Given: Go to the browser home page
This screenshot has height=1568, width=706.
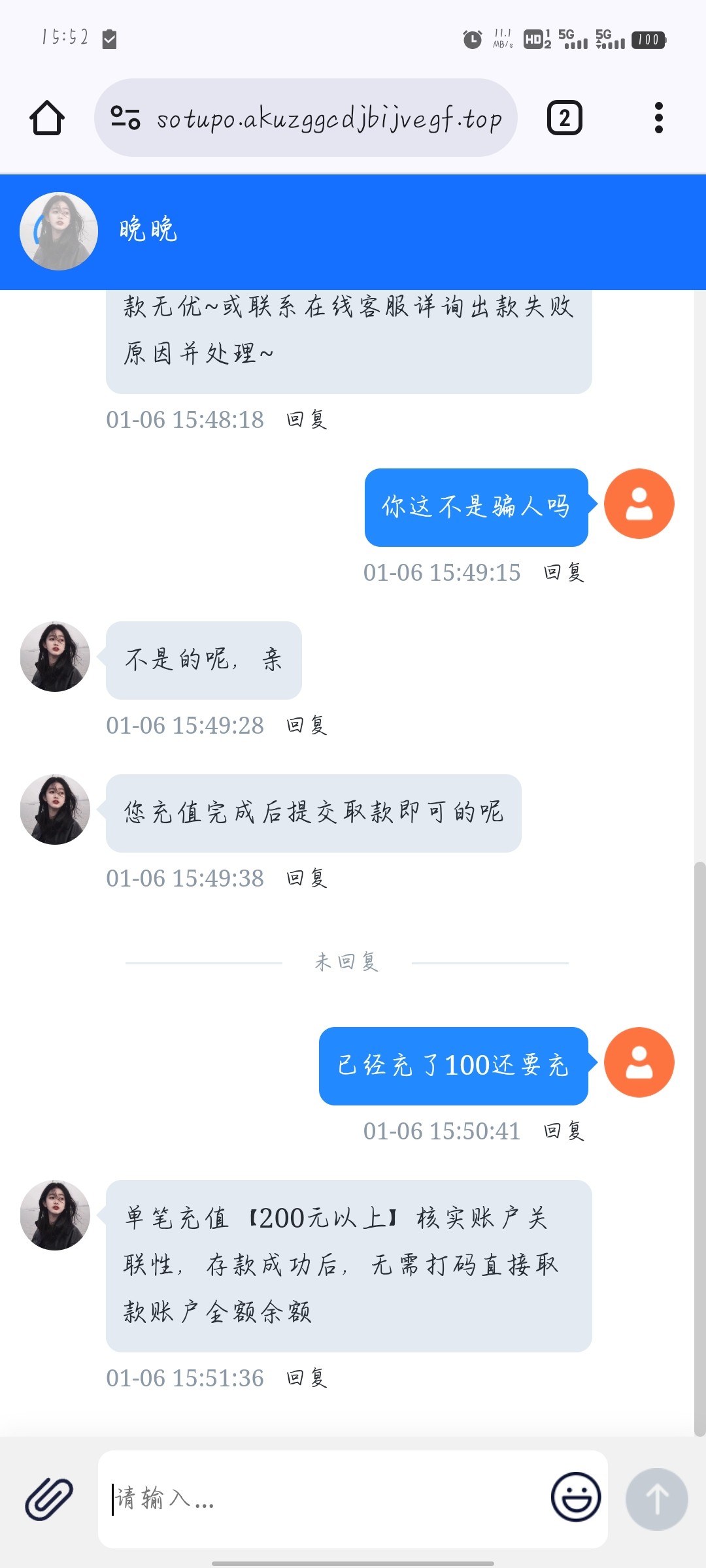Looking at the screenshot, I should click(47, 118).
